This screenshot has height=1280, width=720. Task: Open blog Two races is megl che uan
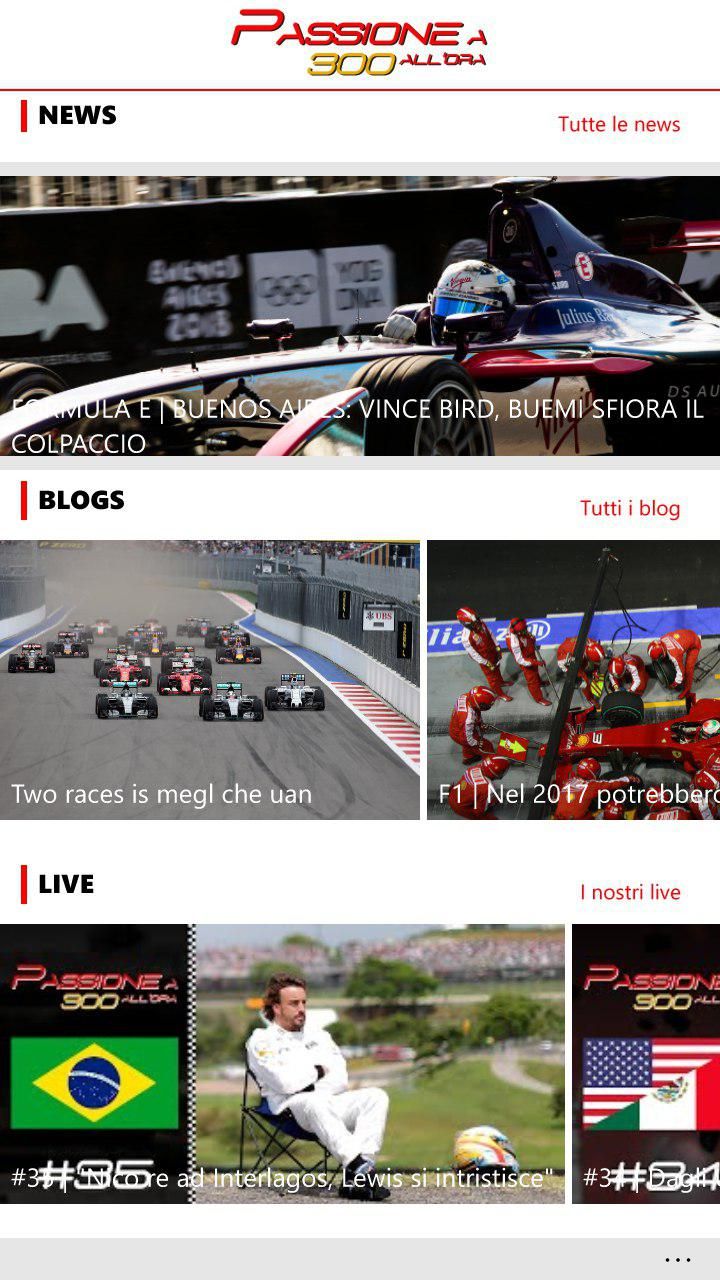209,680
